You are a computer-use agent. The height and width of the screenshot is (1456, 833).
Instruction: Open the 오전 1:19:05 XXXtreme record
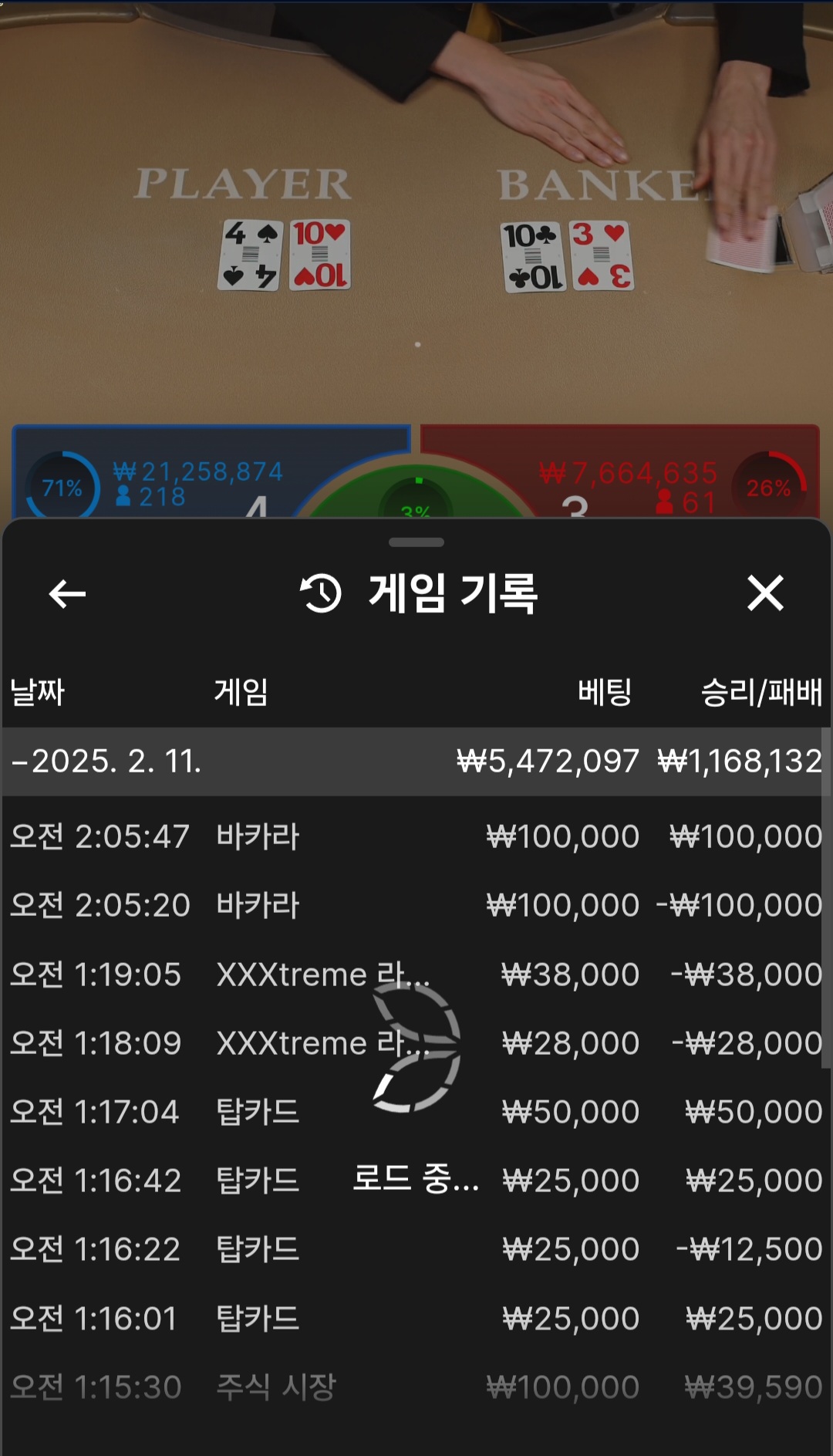coord(415,975)
